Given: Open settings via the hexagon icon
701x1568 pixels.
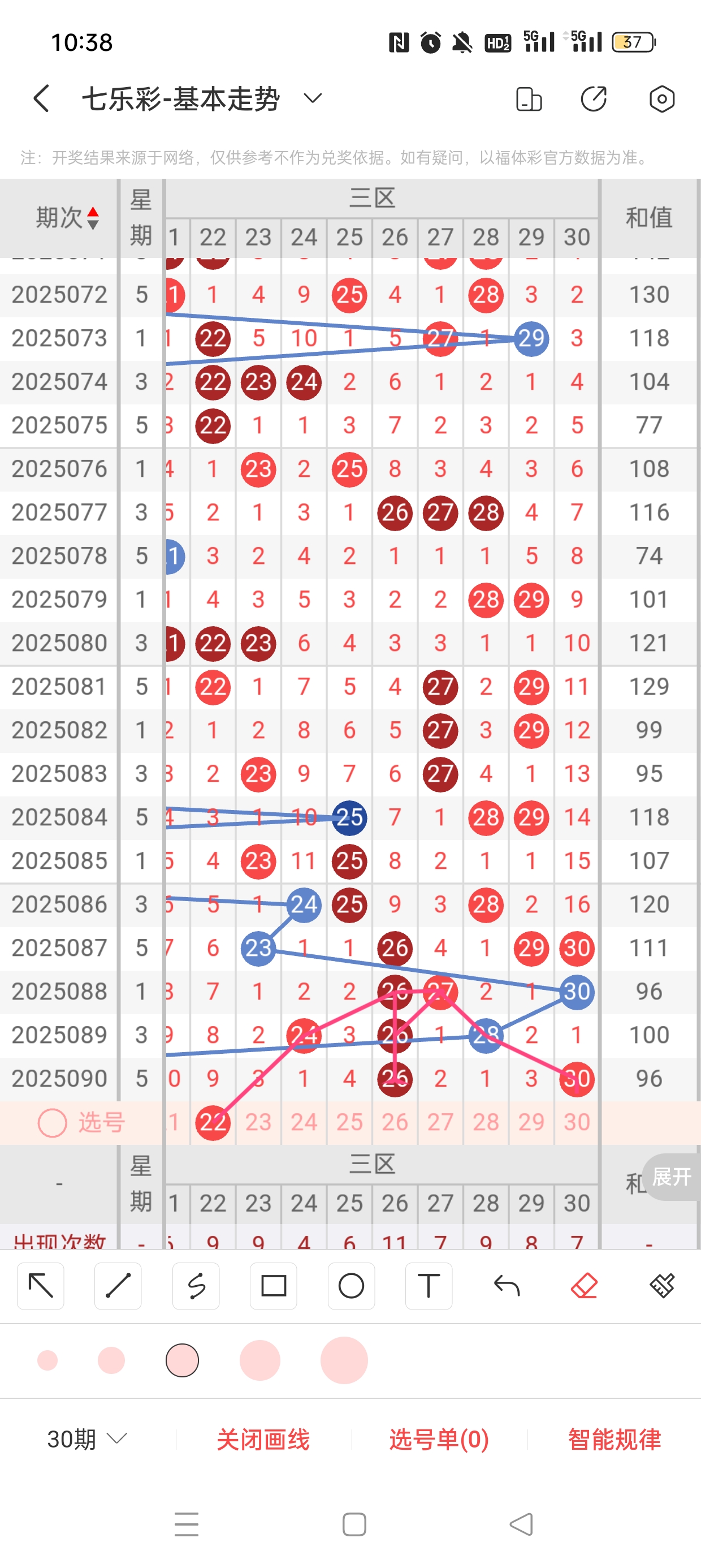Looking at the screenshot, I should [661, 98].
